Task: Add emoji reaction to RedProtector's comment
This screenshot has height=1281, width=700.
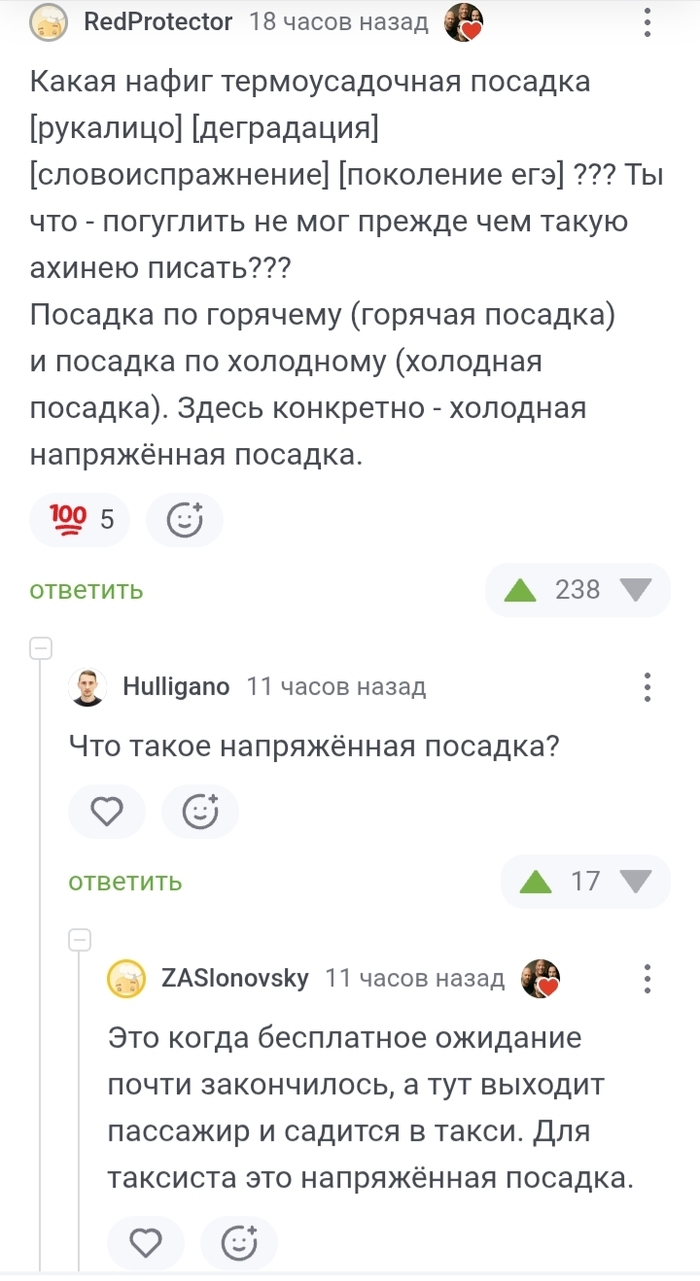Action: coord(184,520)
